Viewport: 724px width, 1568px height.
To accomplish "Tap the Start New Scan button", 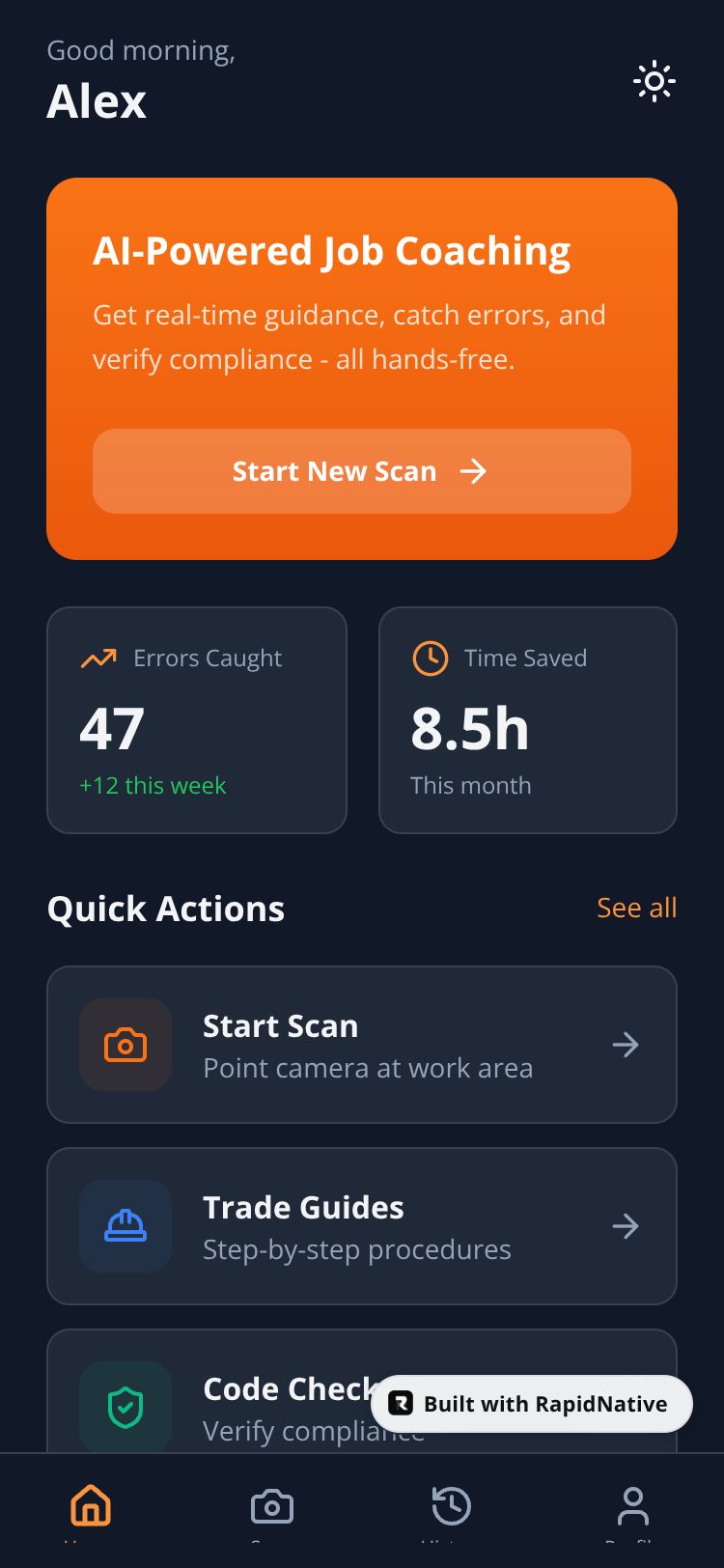I will (361, 471).
